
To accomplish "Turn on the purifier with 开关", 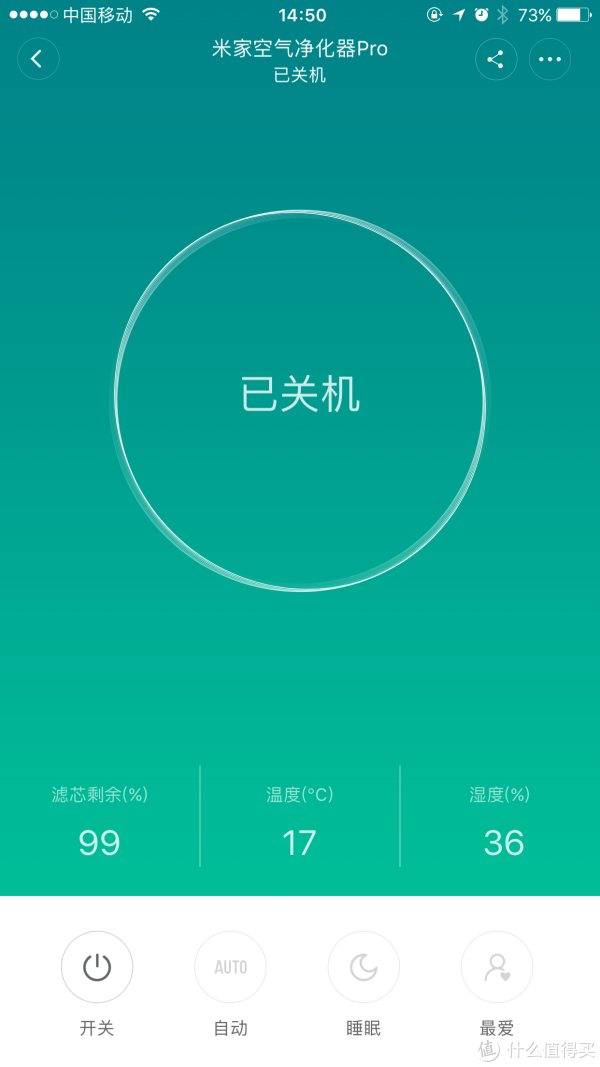I will pos(97,967).
